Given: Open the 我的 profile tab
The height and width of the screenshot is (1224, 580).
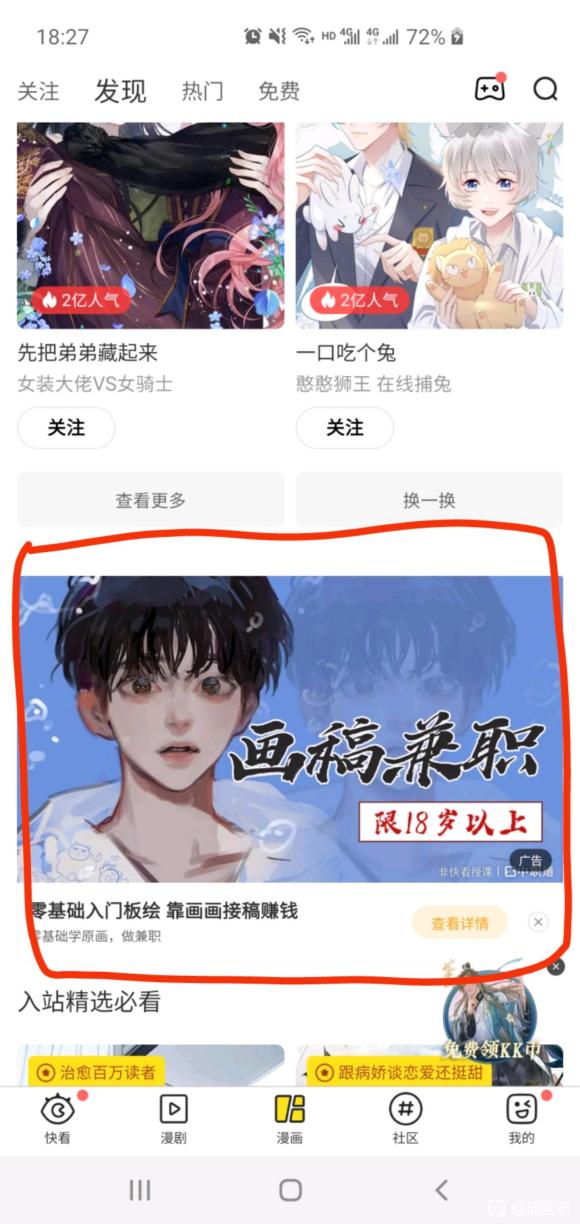Looking at the screenshot, I should point(521,1117).
